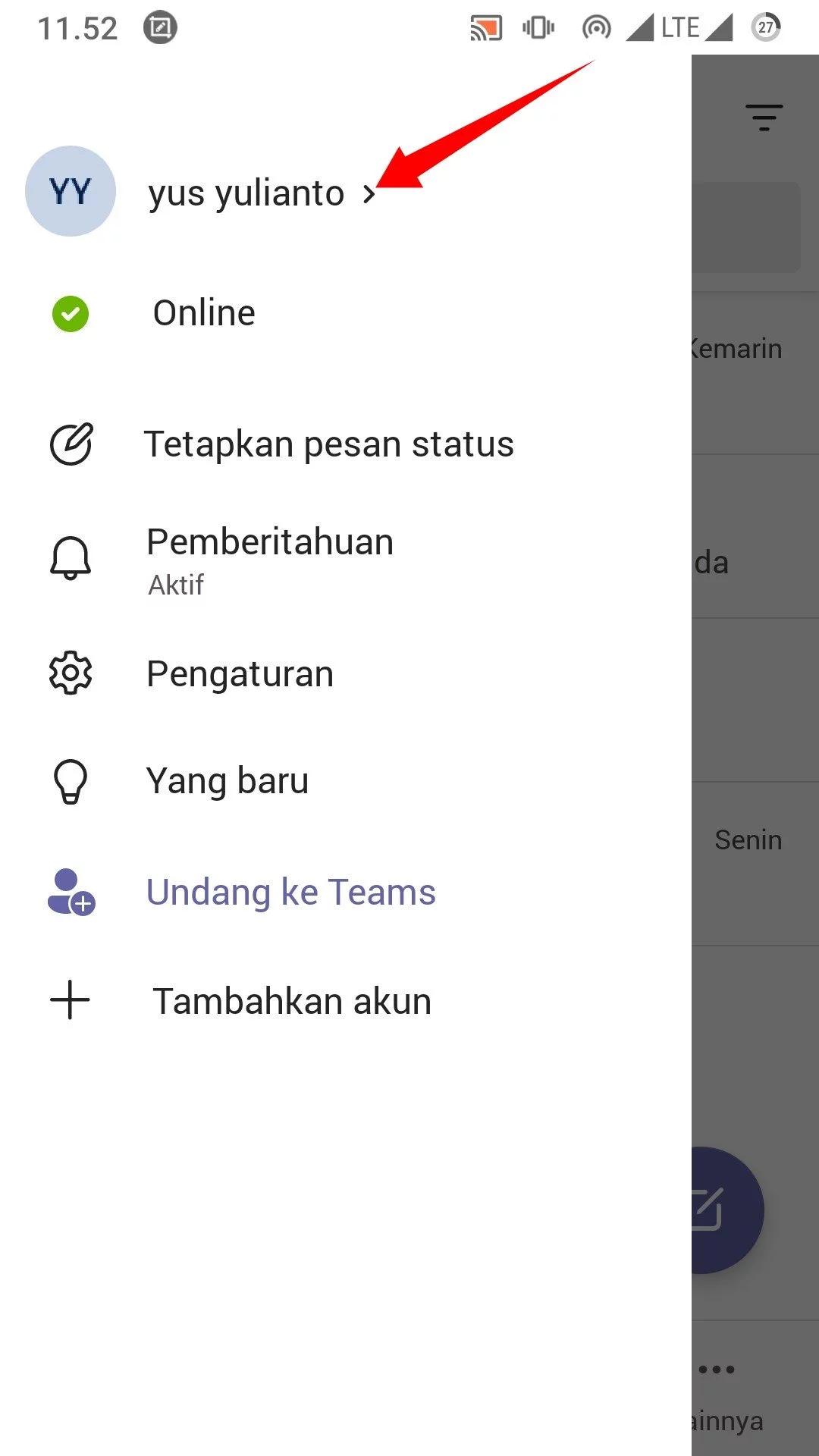The width and height of the screenshot is (819, 1456).
Task: Change presence by tapping Online
Action: click(203, 312)
